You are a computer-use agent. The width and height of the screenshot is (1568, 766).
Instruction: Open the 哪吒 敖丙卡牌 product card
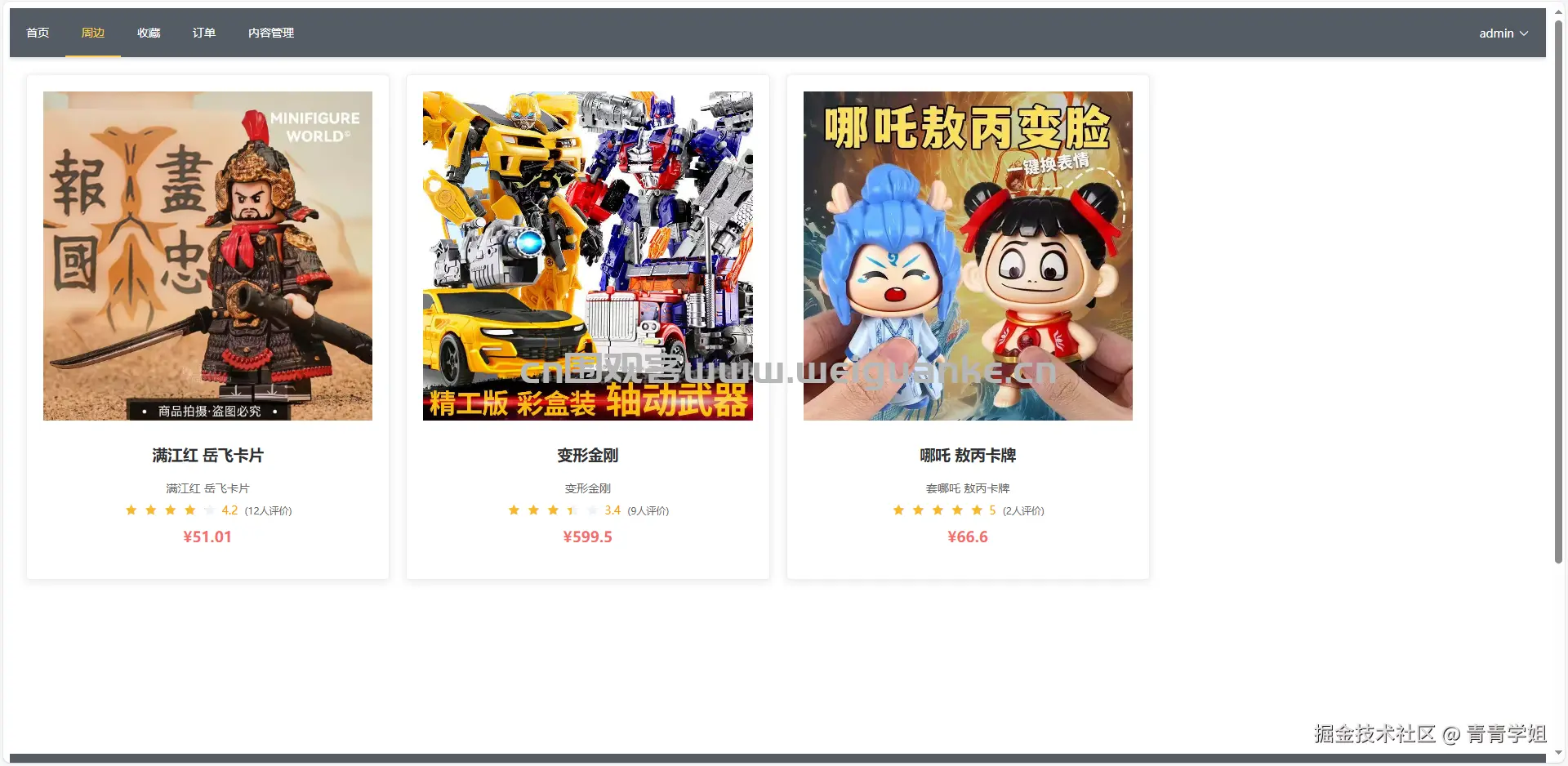(968, 327)
